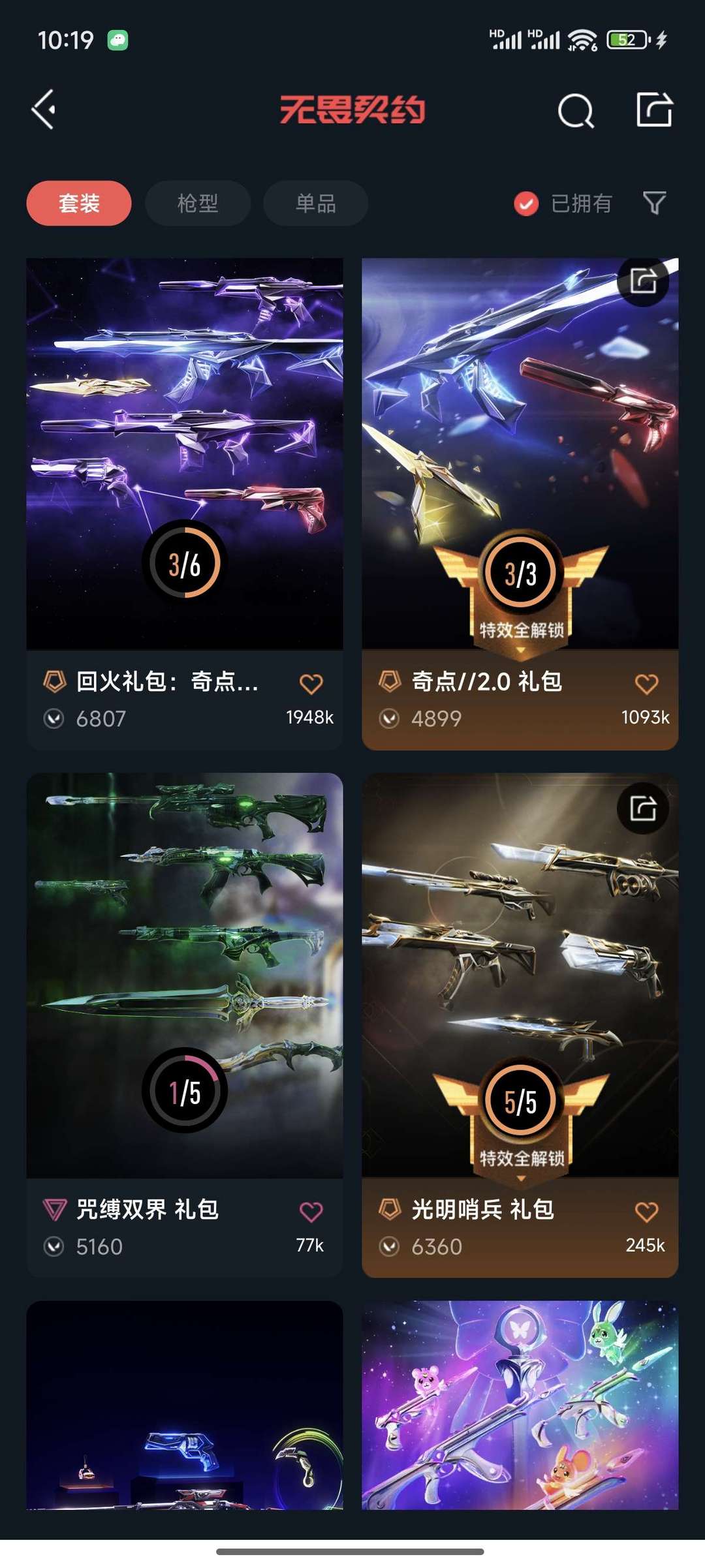705x1568 pixels.
Task: Like the 咒缚双界 礼包 bundle
Action: click(x=311, y=1212)
